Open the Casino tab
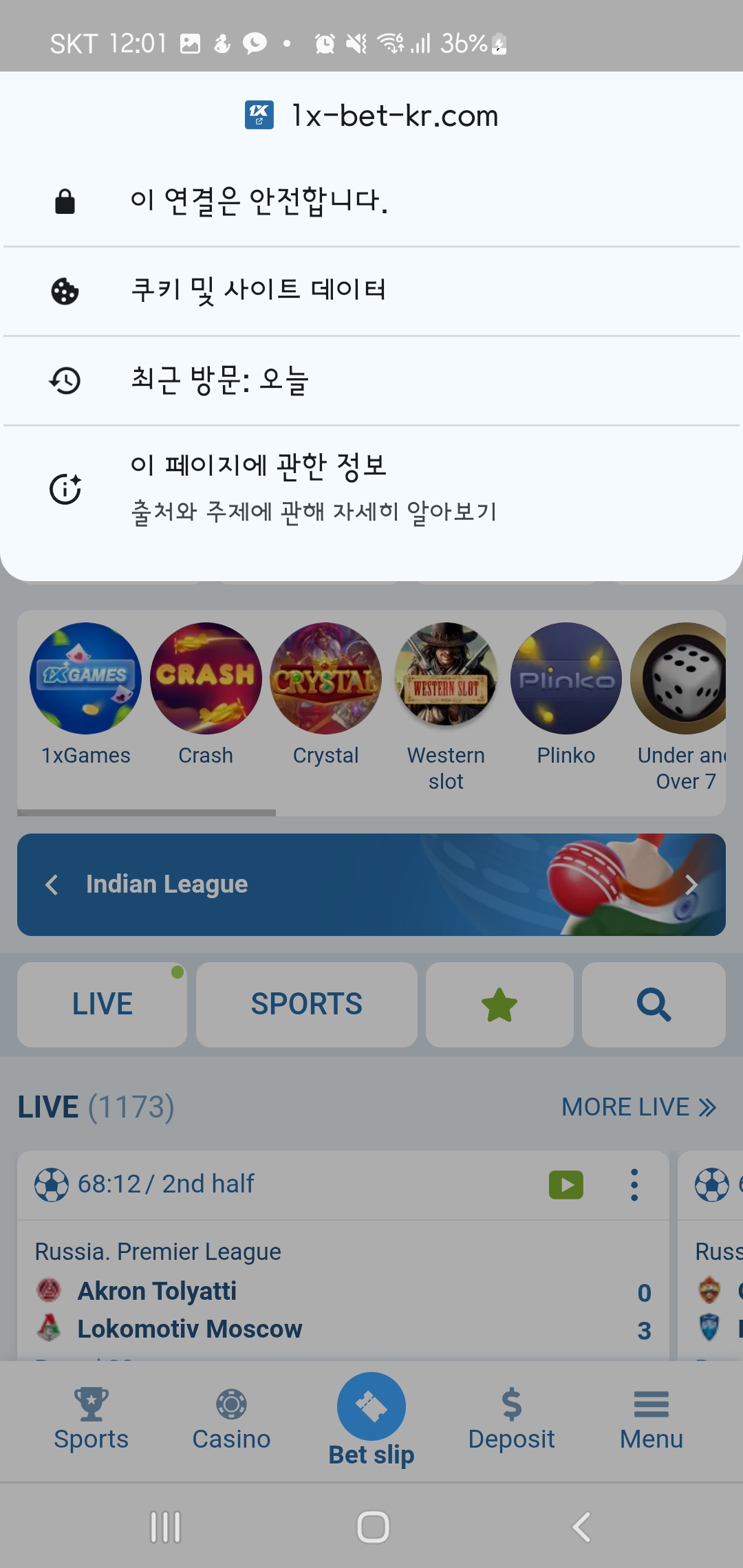Screen dimensions: 743x1568 point(231,1418)
